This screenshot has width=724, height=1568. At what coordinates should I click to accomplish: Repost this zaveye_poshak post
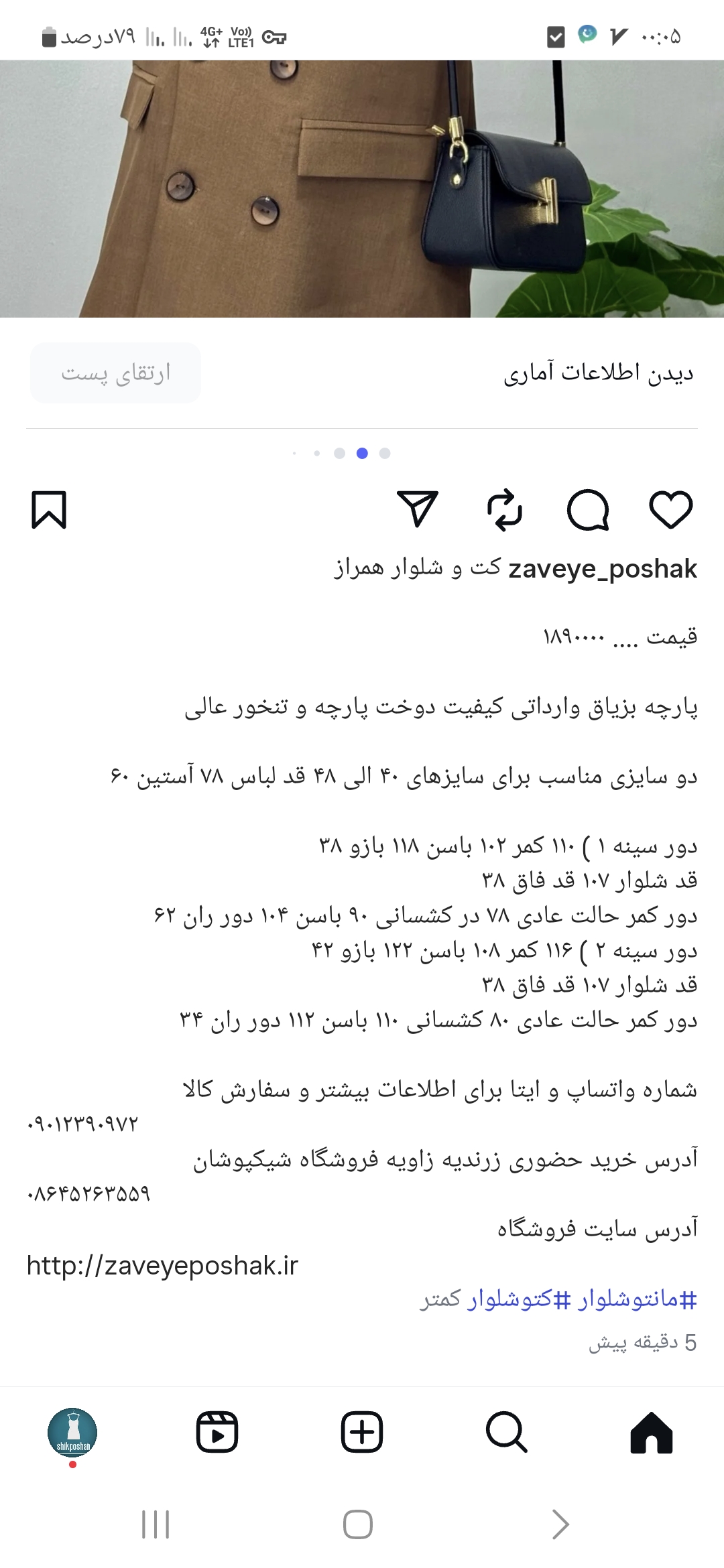coord(504,510)
